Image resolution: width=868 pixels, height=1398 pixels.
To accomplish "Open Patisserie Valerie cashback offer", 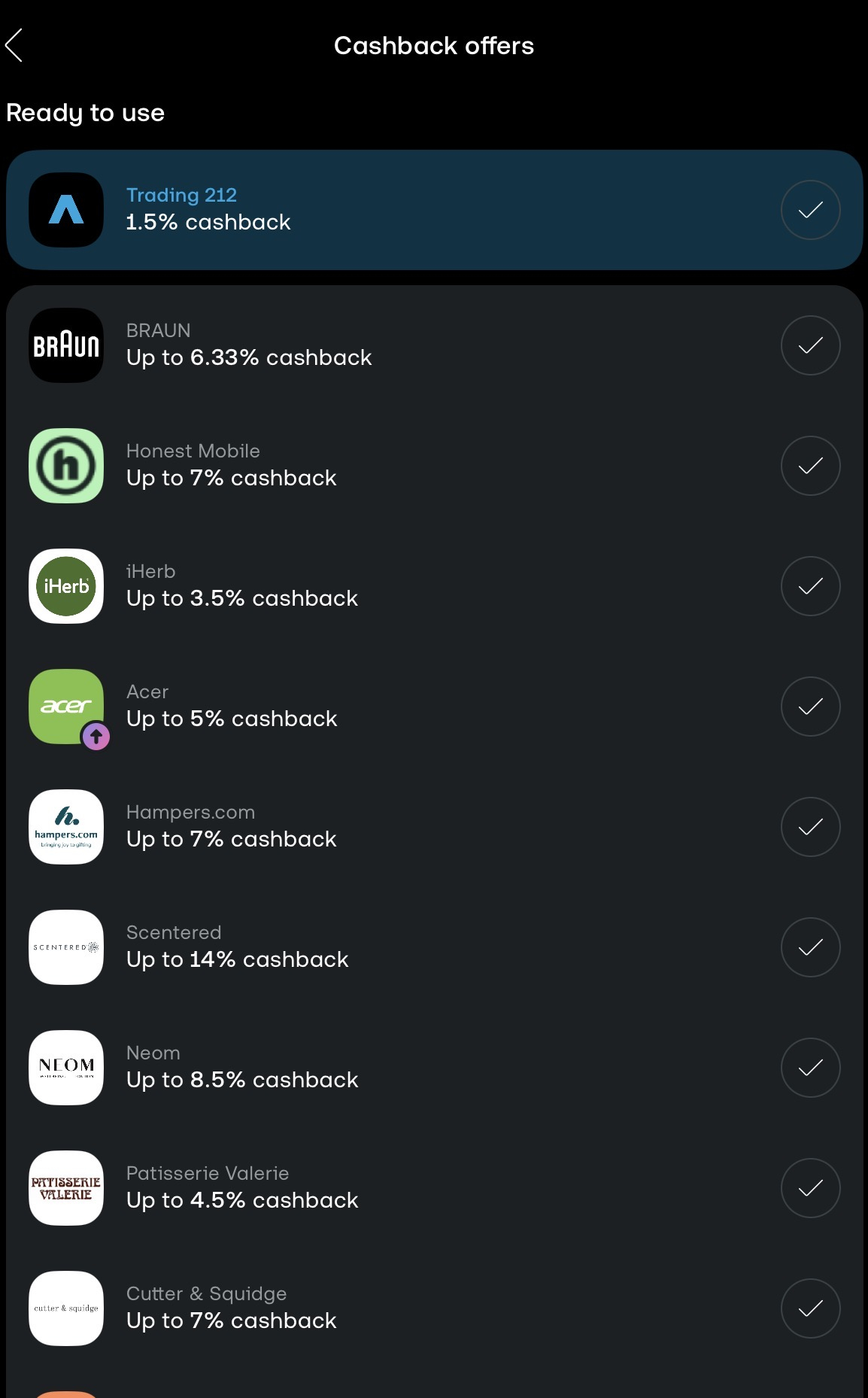I will pyautogui.click(x=376, y=1188).
